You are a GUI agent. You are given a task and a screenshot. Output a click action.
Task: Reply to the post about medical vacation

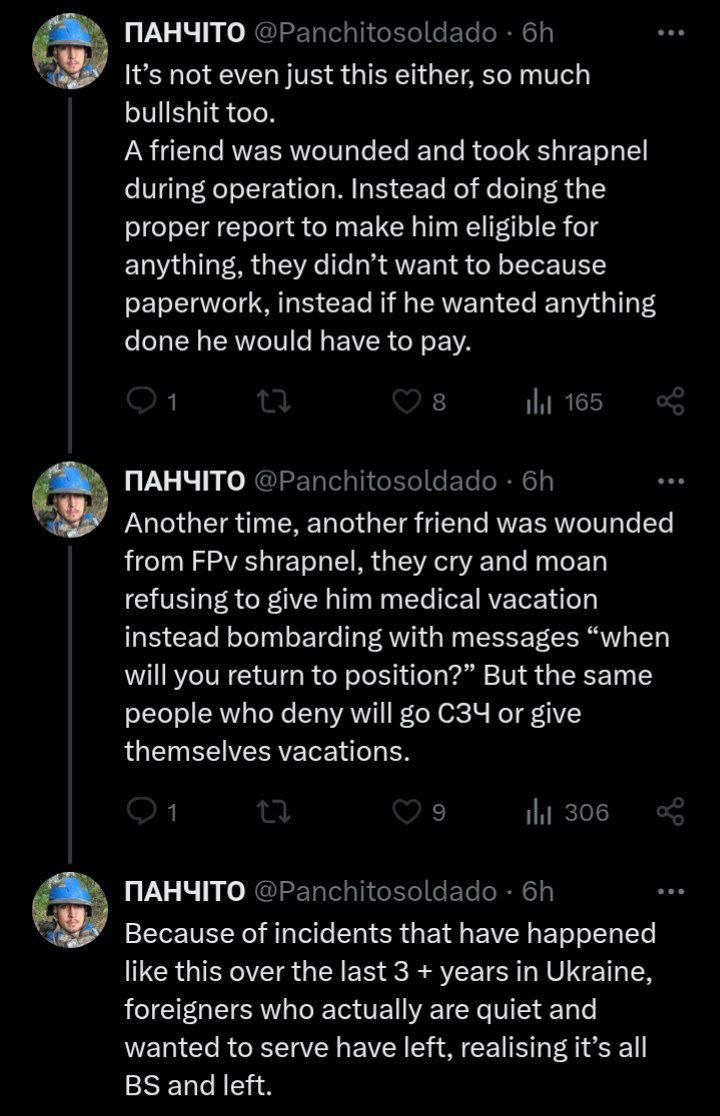[x=145, y=812]
